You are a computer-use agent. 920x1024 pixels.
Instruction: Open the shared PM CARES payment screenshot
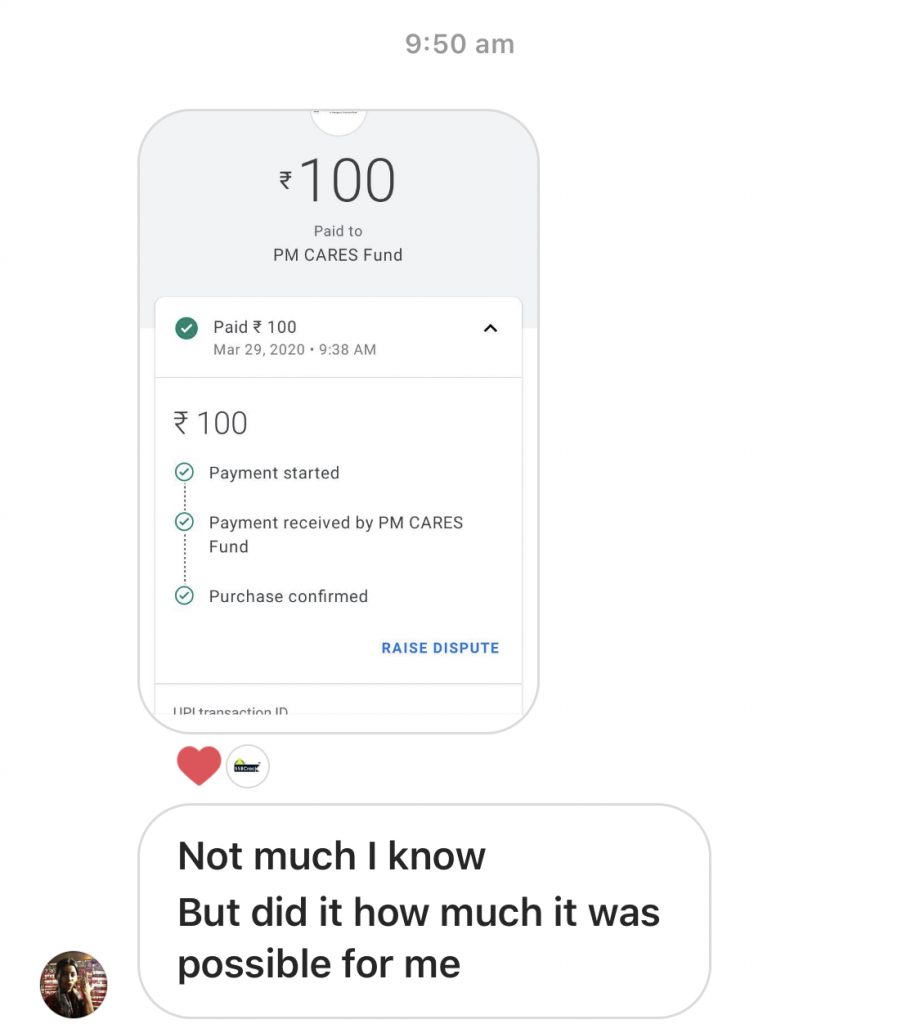coord(338,420)
